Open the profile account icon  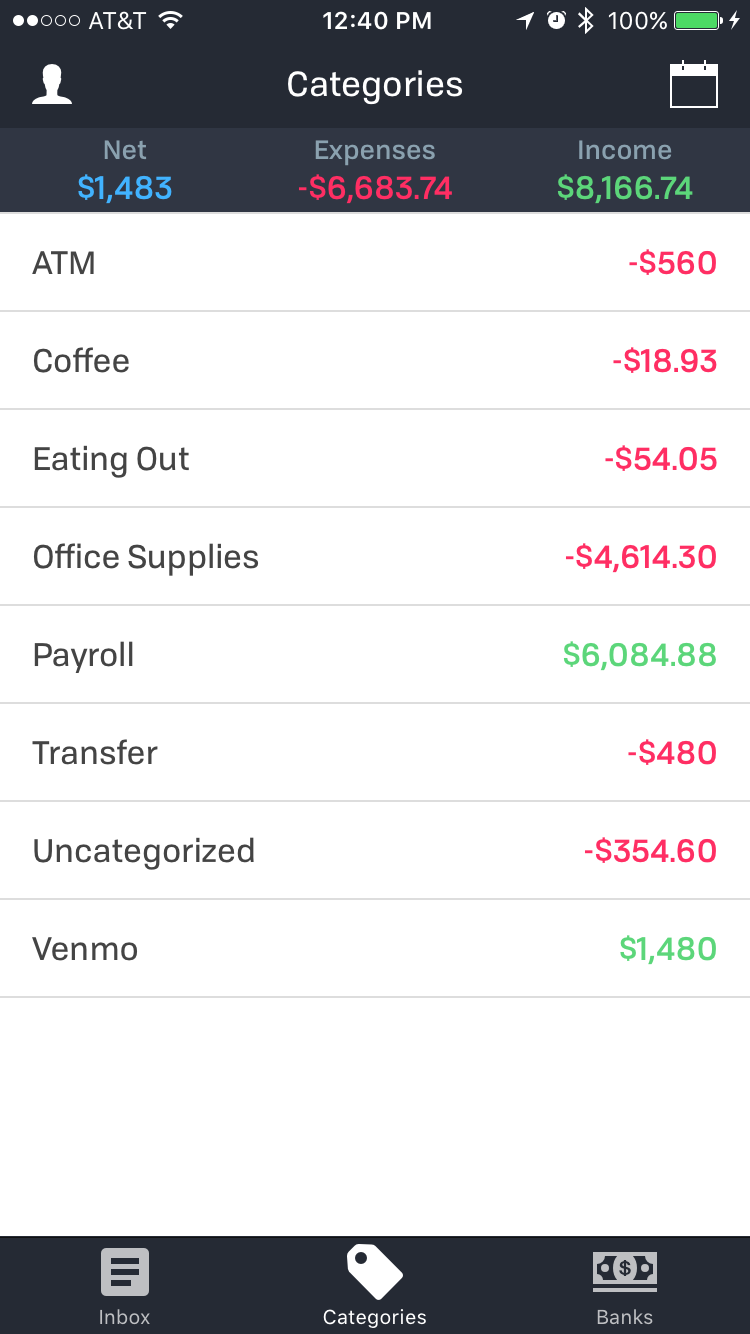click(51, 84)
